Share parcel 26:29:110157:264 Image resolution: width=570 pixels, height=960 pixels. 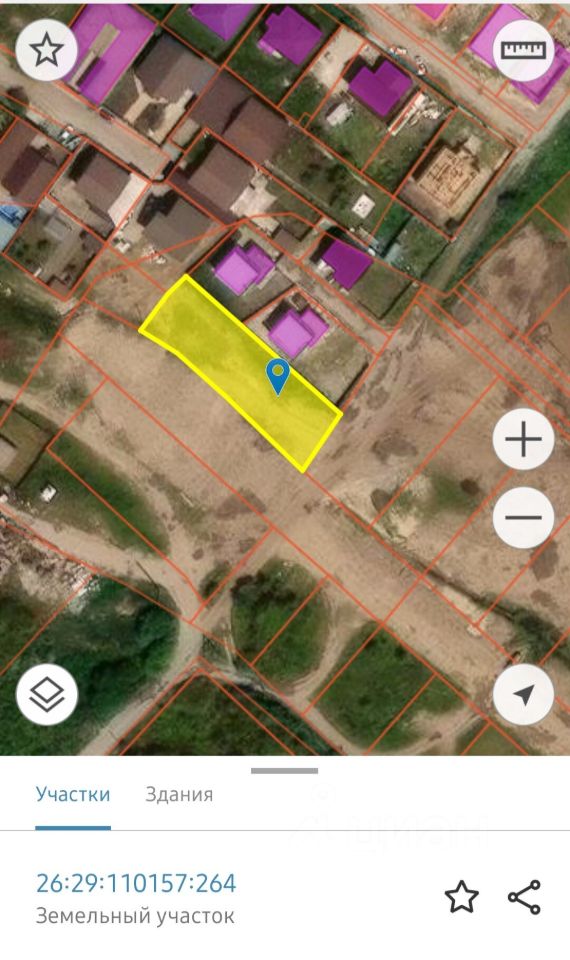(x=525, y=897)
